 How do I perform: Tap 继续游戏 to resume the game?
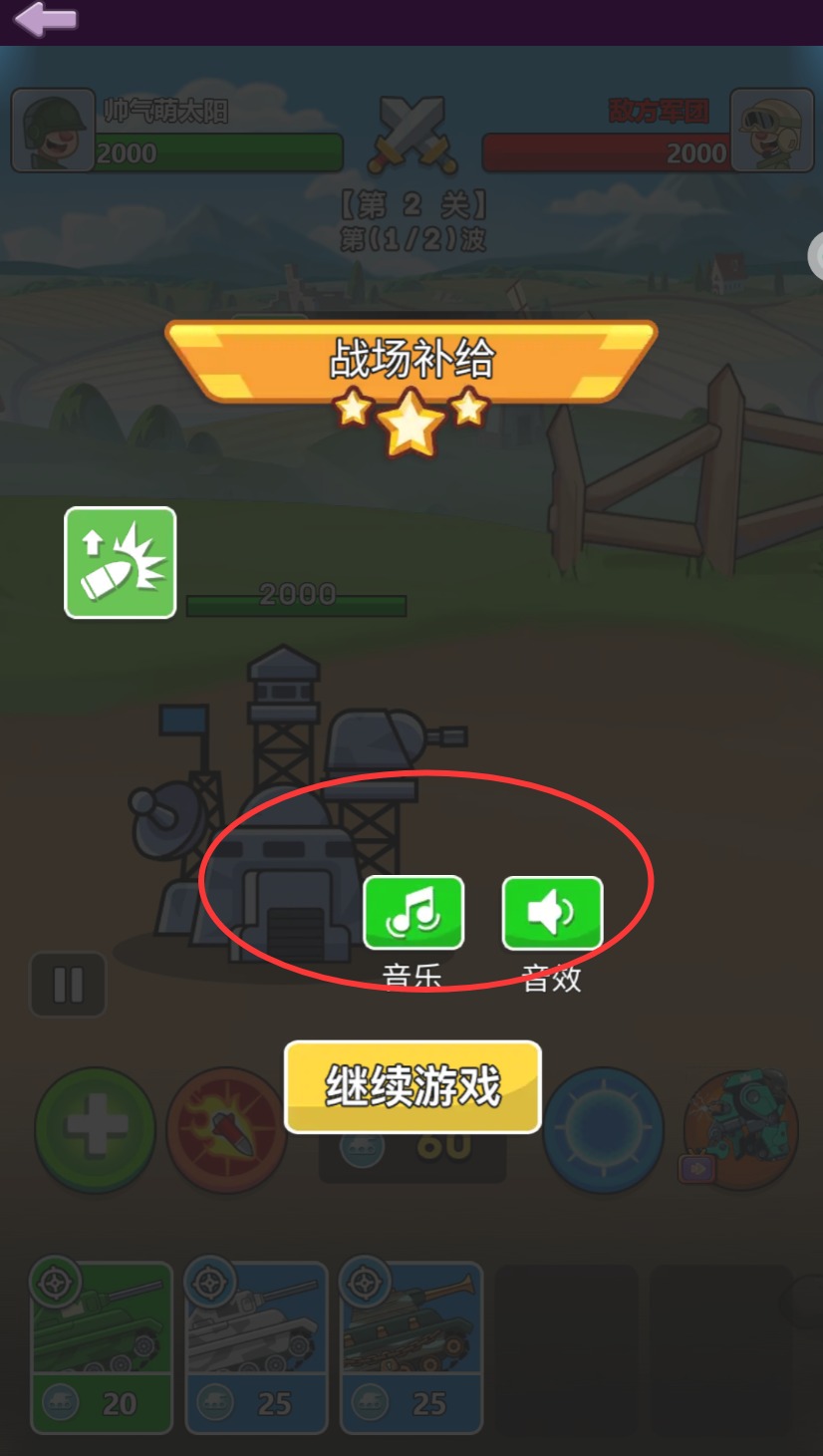[412, 1087]
